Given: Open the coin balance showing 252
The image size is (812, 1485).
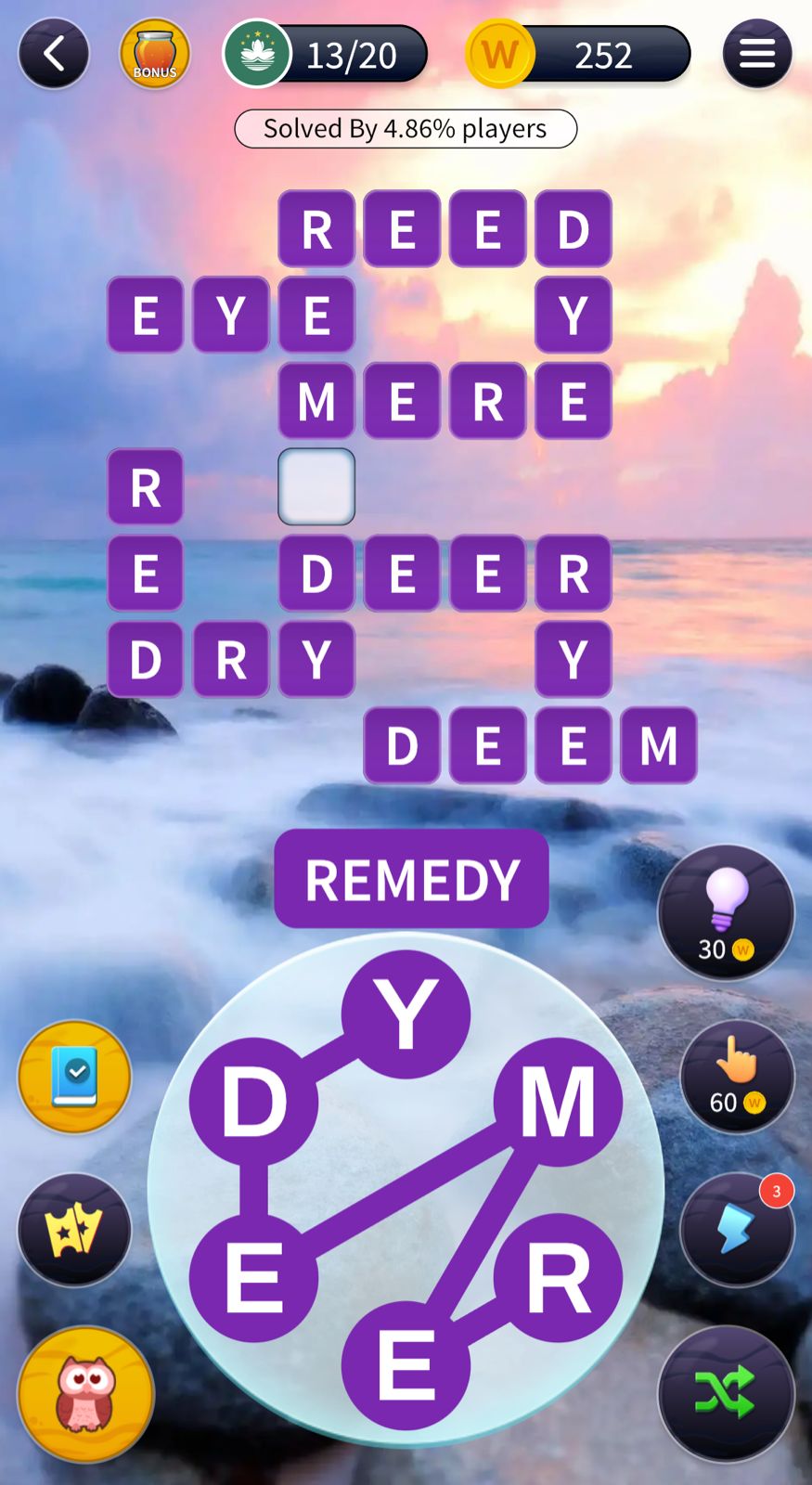Looking at the screenshot, I should (580, 55).
